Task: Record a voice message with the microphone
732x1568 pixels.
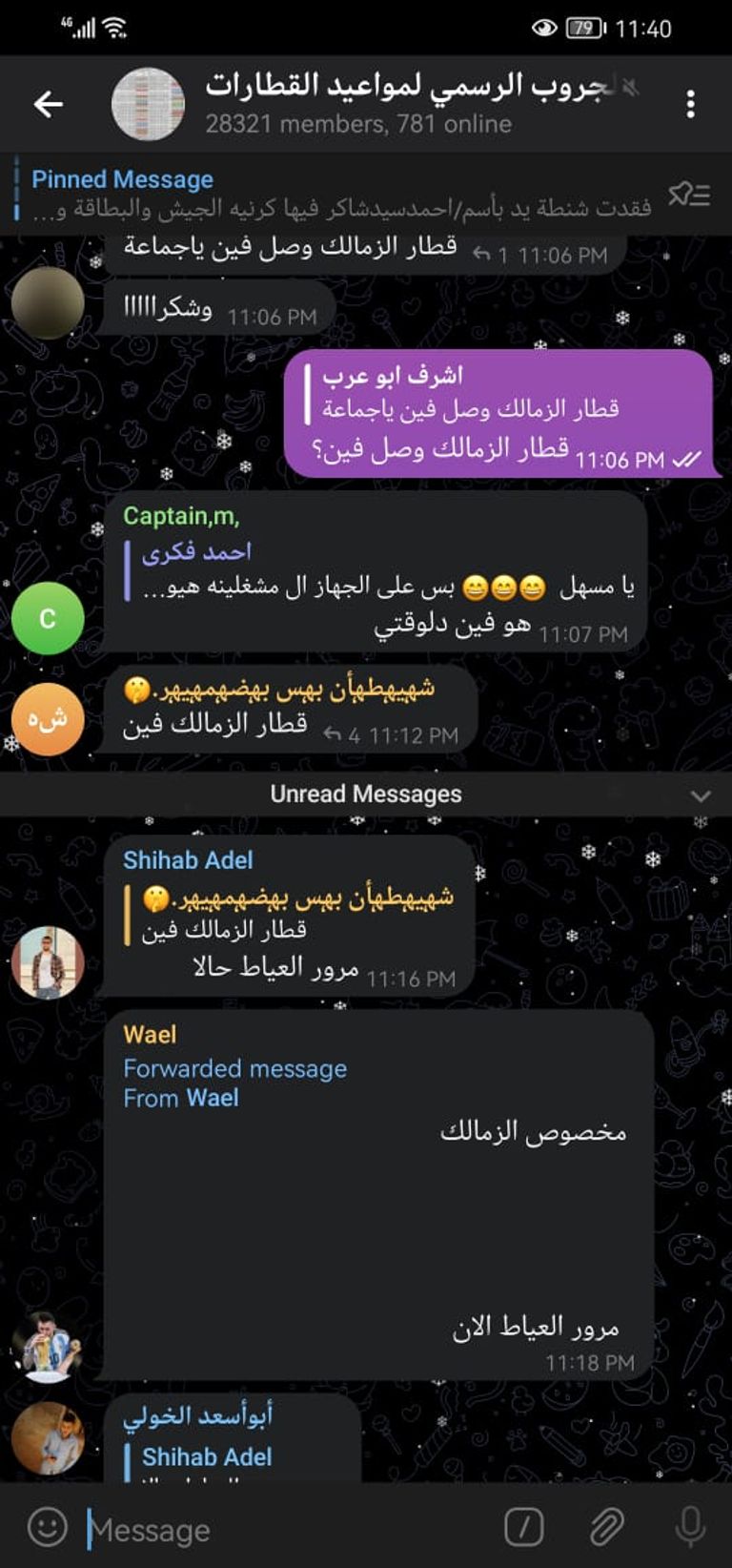Action: tap(690, 1528)
